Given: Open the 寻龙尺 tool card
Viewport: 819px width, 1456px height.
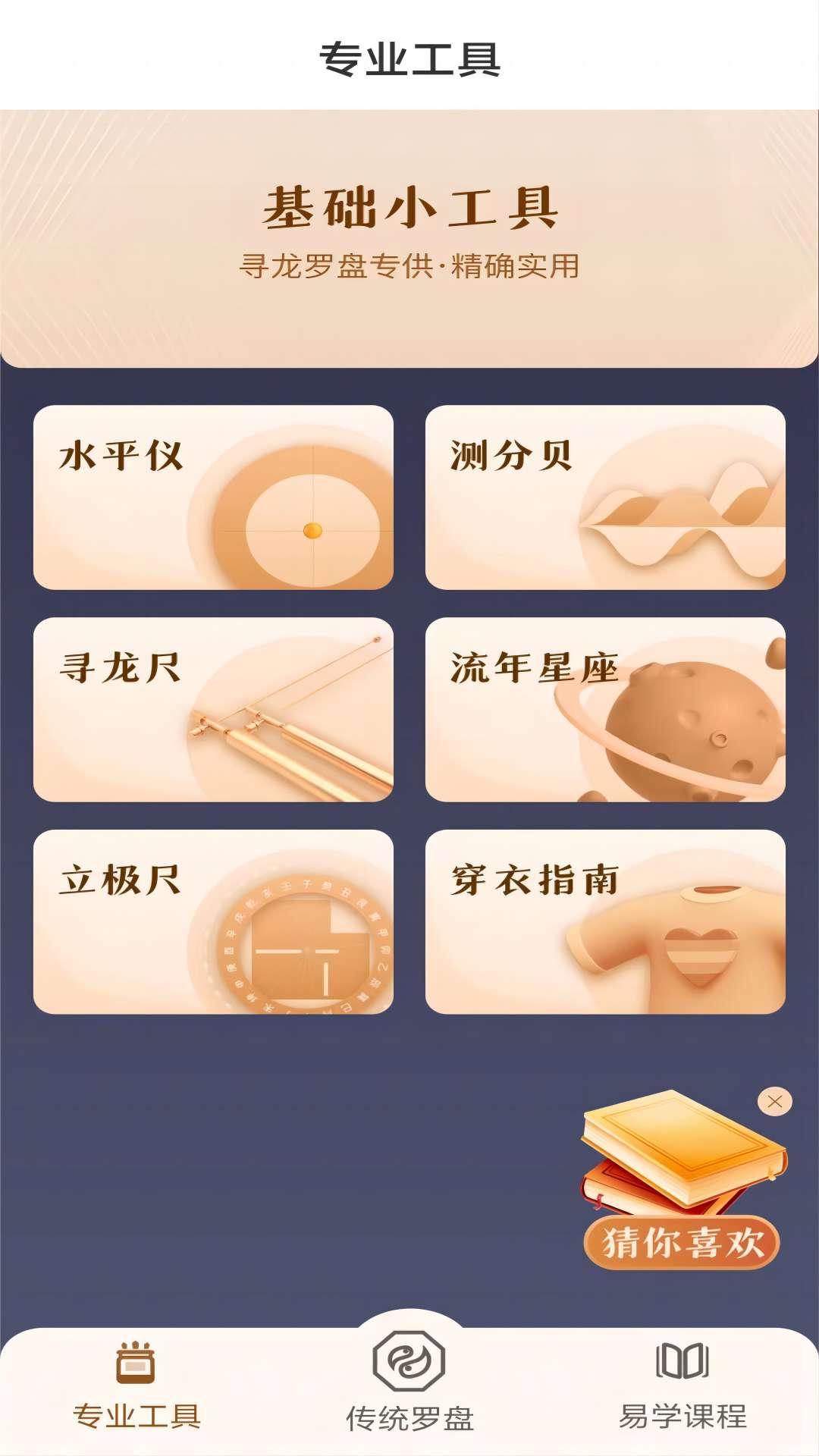Looking at the screenshot, I should click(213, 710).
